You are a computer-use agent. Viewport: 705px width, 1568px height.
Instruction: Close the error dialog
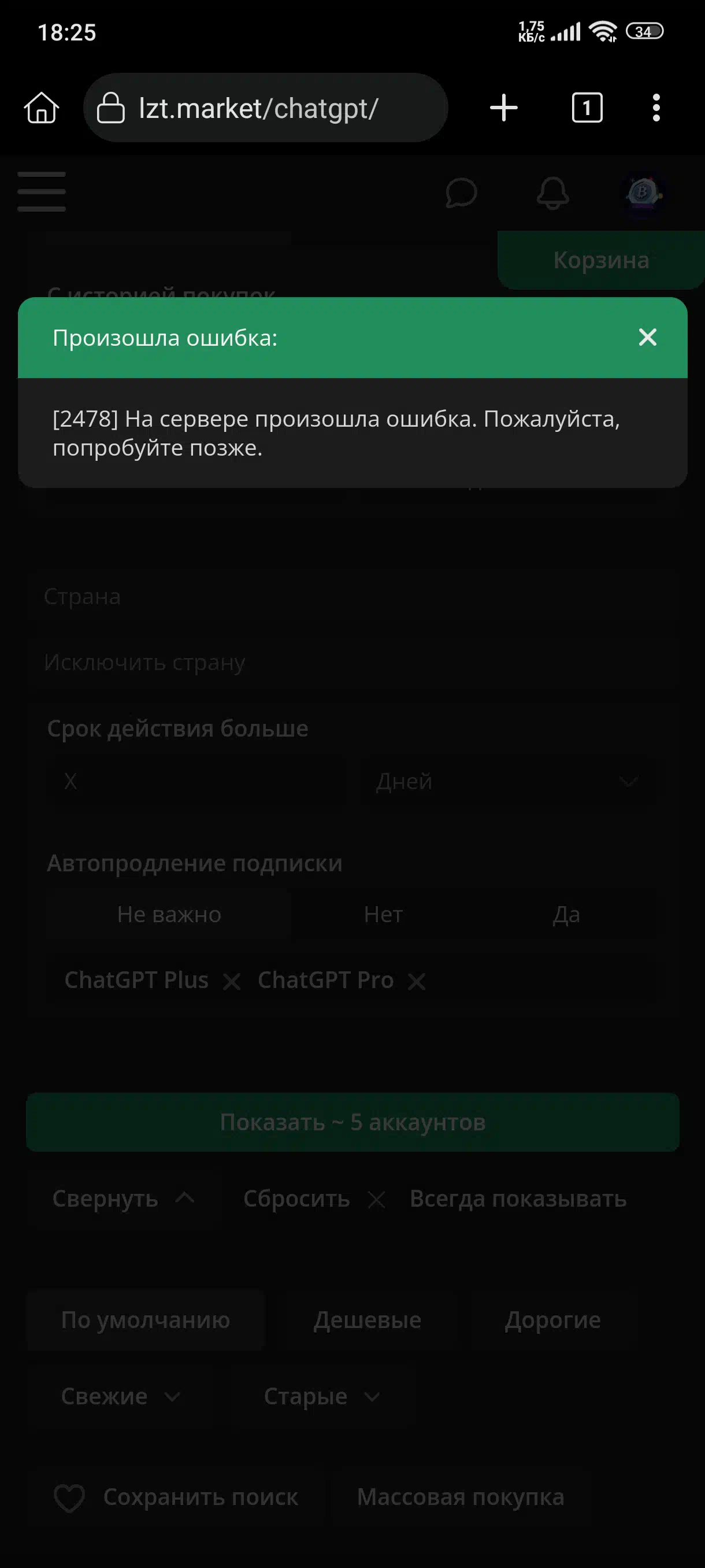click(x=647, y=337)
